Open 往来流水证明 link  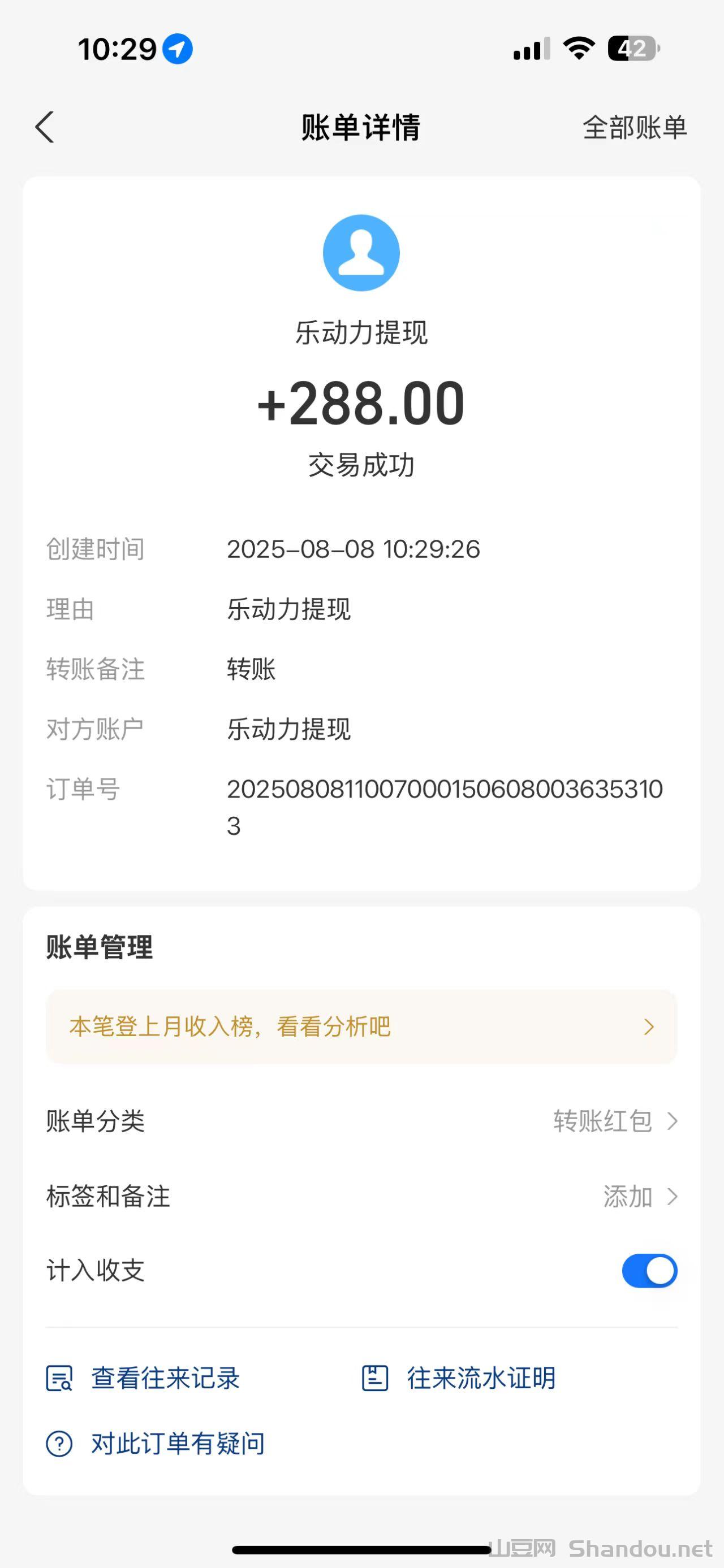(x=459, y=1378)
